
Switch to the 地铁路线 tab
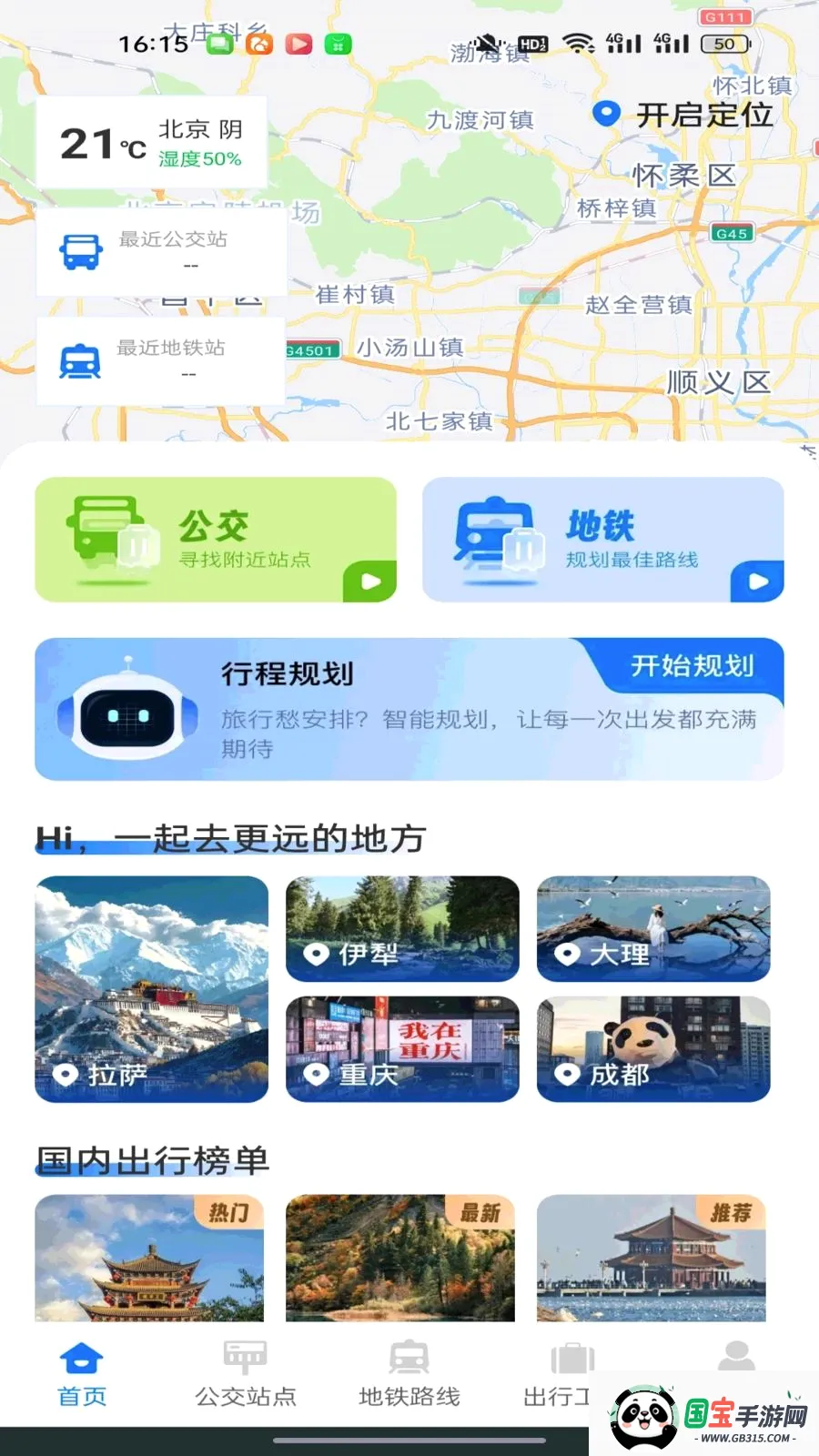point(409,1374)
